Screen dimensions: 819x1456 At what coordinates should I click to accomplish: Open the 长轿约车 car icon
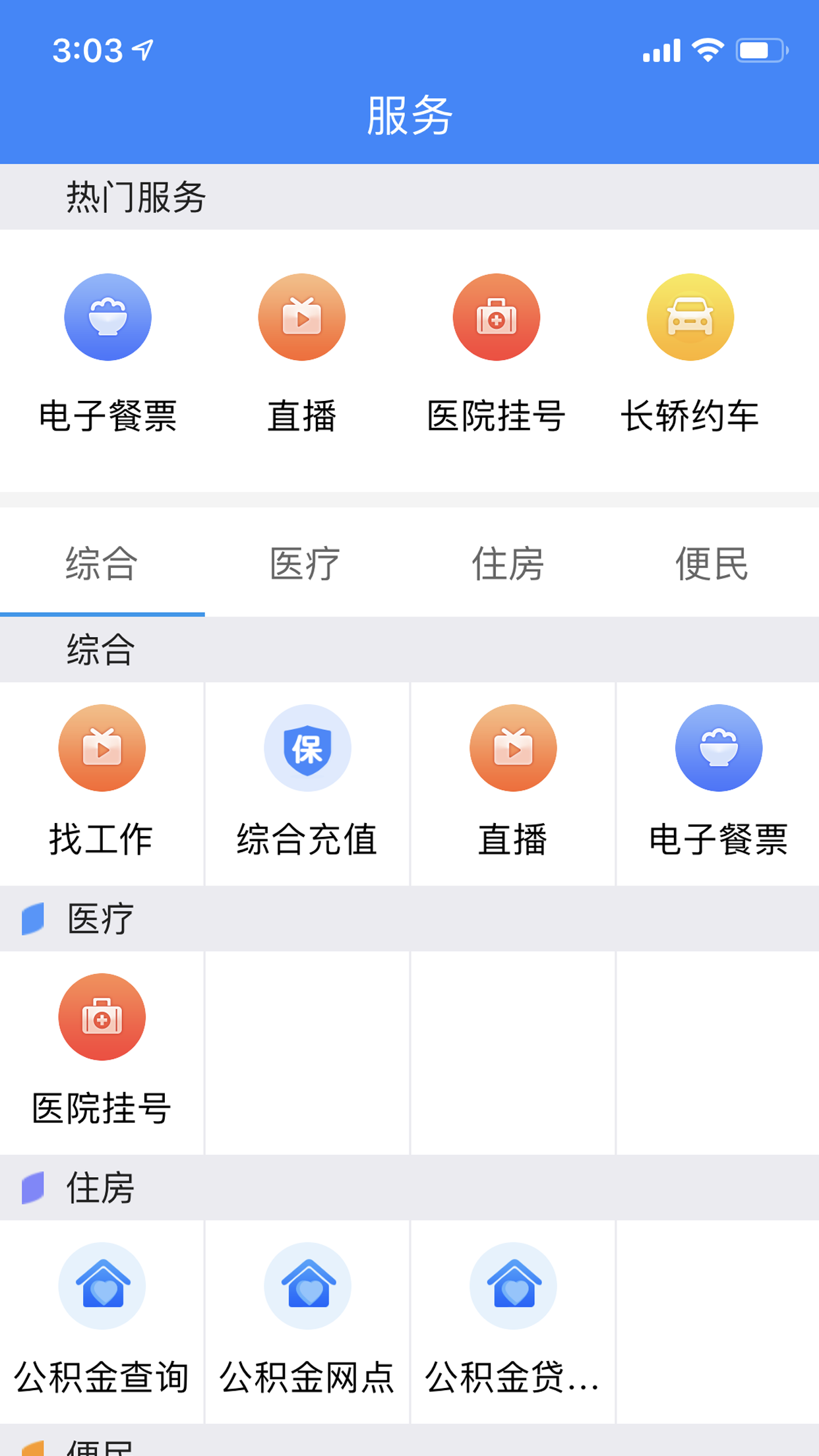690,317
